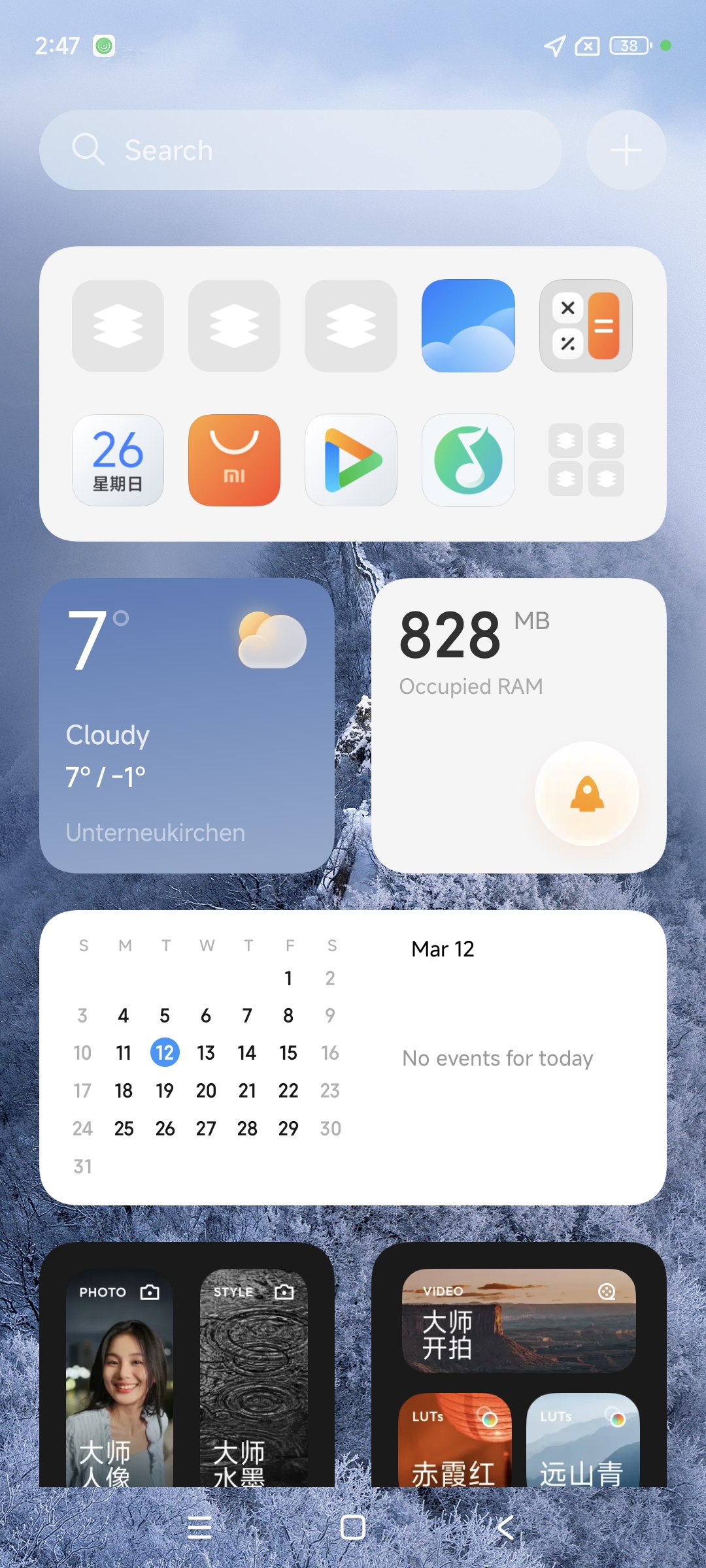Launch the Calculator app
Image resolution: width=706 pixels, height=1568 pixels.
tap(586, 325)
